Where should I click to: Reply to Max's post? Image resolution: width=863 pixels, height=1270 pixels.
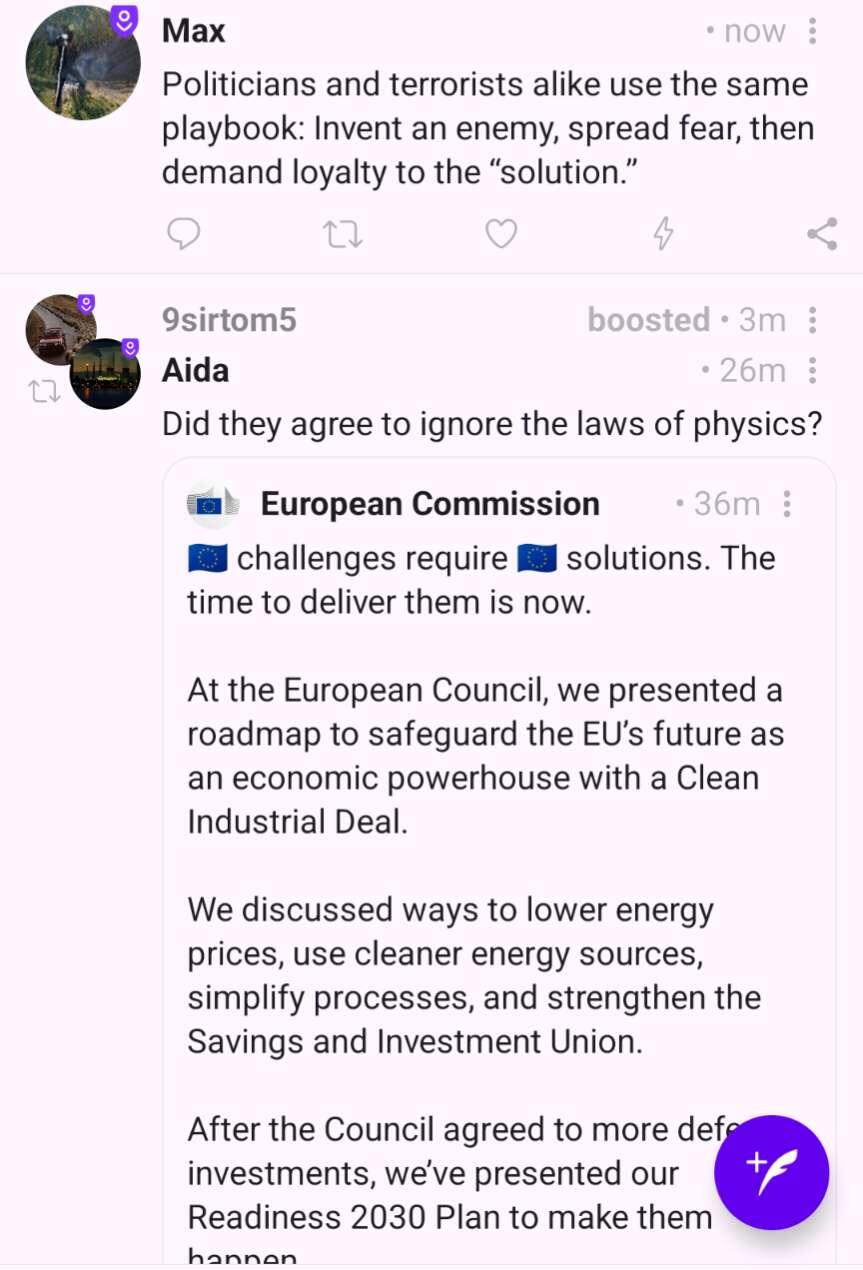(x=183, y=234)
